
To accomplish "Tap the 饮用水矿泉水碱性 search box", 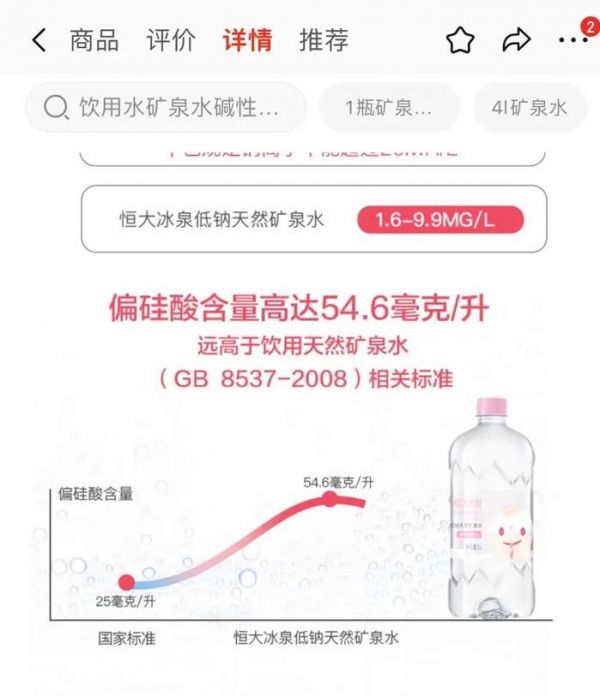I will point(166,108).
